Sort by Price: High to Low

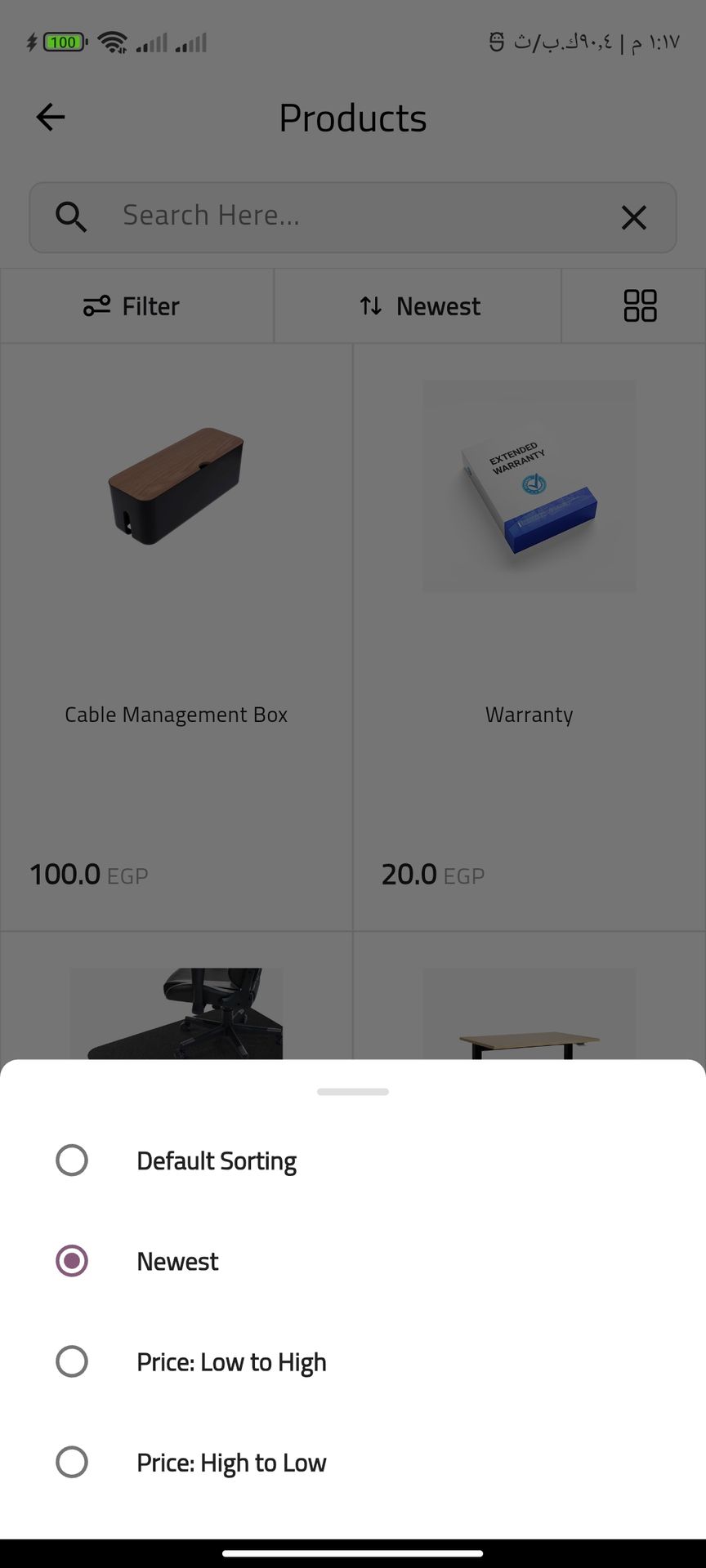pyautogui.click(x=72, y=1462)
